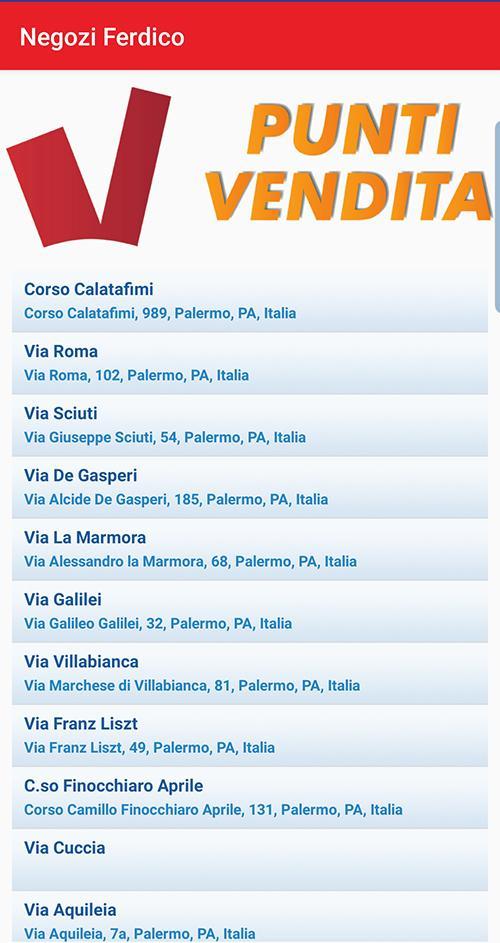Open the Corso Calatafimi store
Screen dimensions: 500x943
(x=250, y=301)
